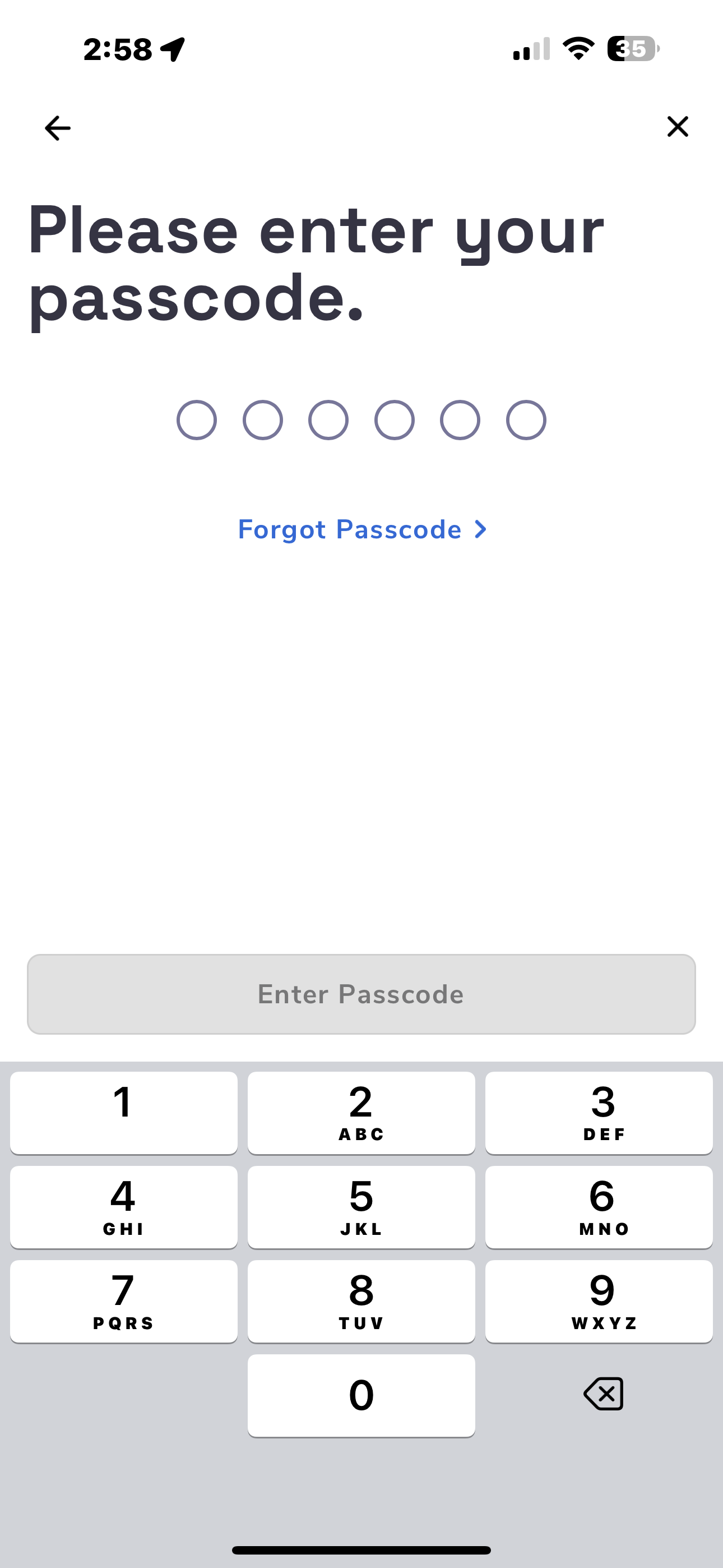Close the passcode screen

(678, 127)
